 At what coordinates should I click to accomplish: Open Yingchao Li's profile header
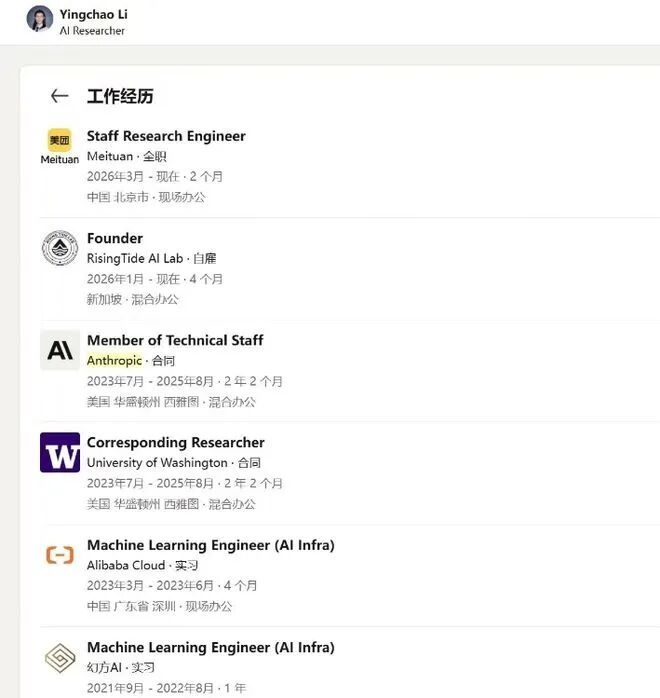[93, 15]
